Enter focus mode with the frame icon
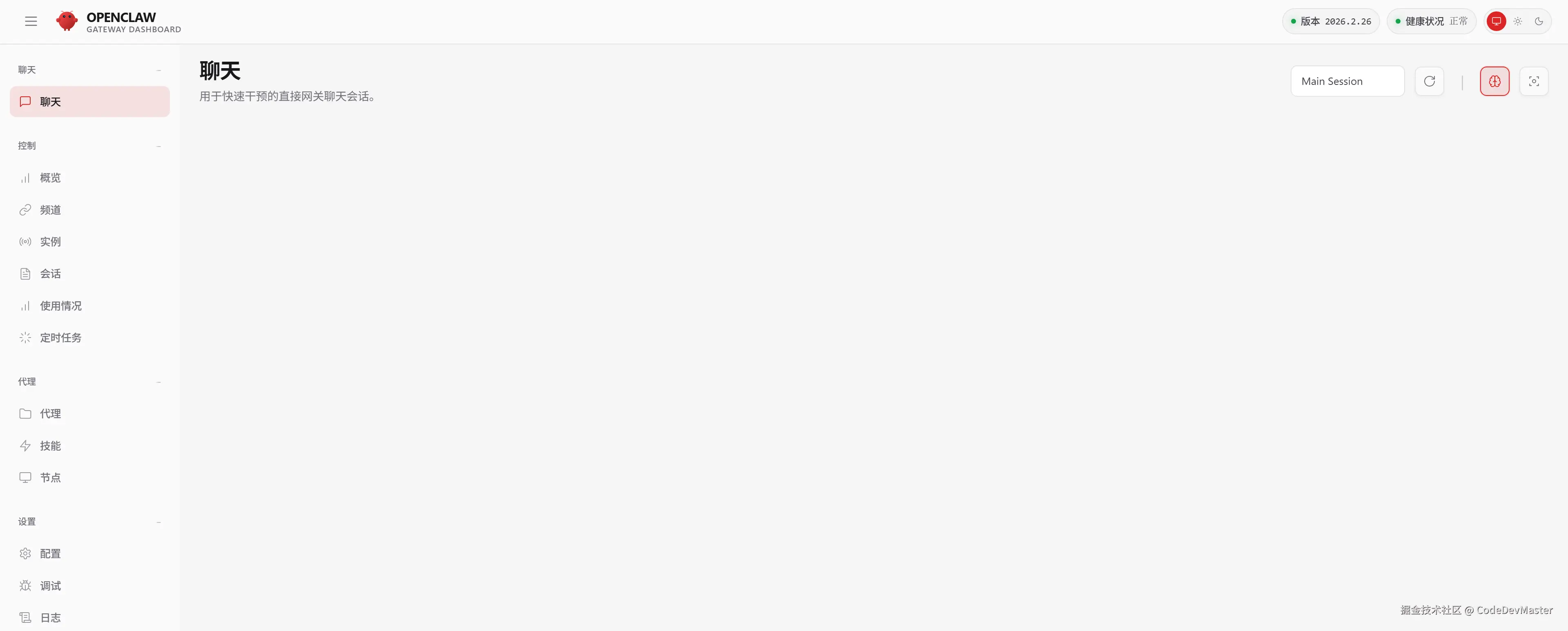The height and width of the screenshot is (631, 1568). point(1533,81)
